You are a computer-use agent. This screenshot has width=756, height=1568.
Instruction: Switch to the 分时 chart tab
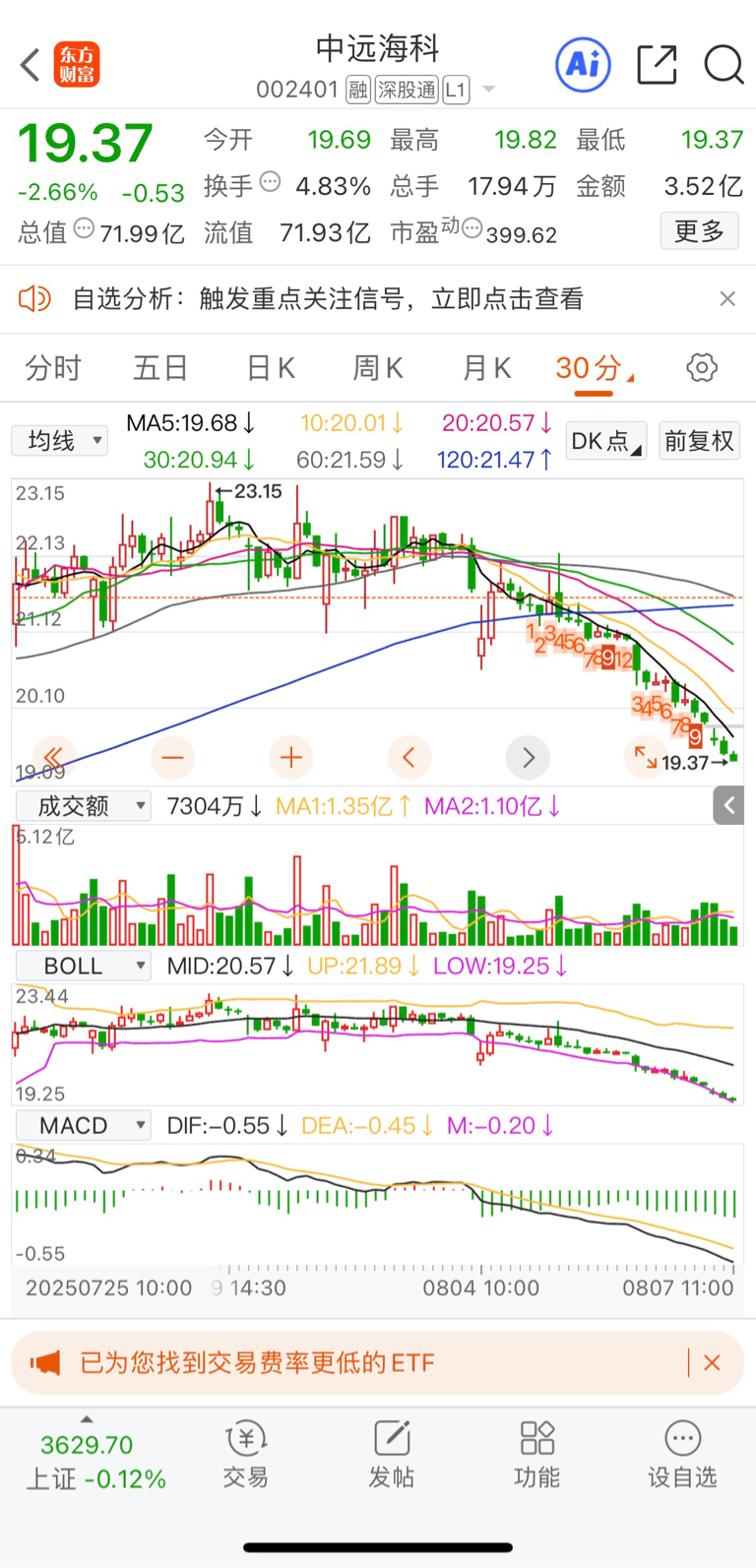(53, 368)
